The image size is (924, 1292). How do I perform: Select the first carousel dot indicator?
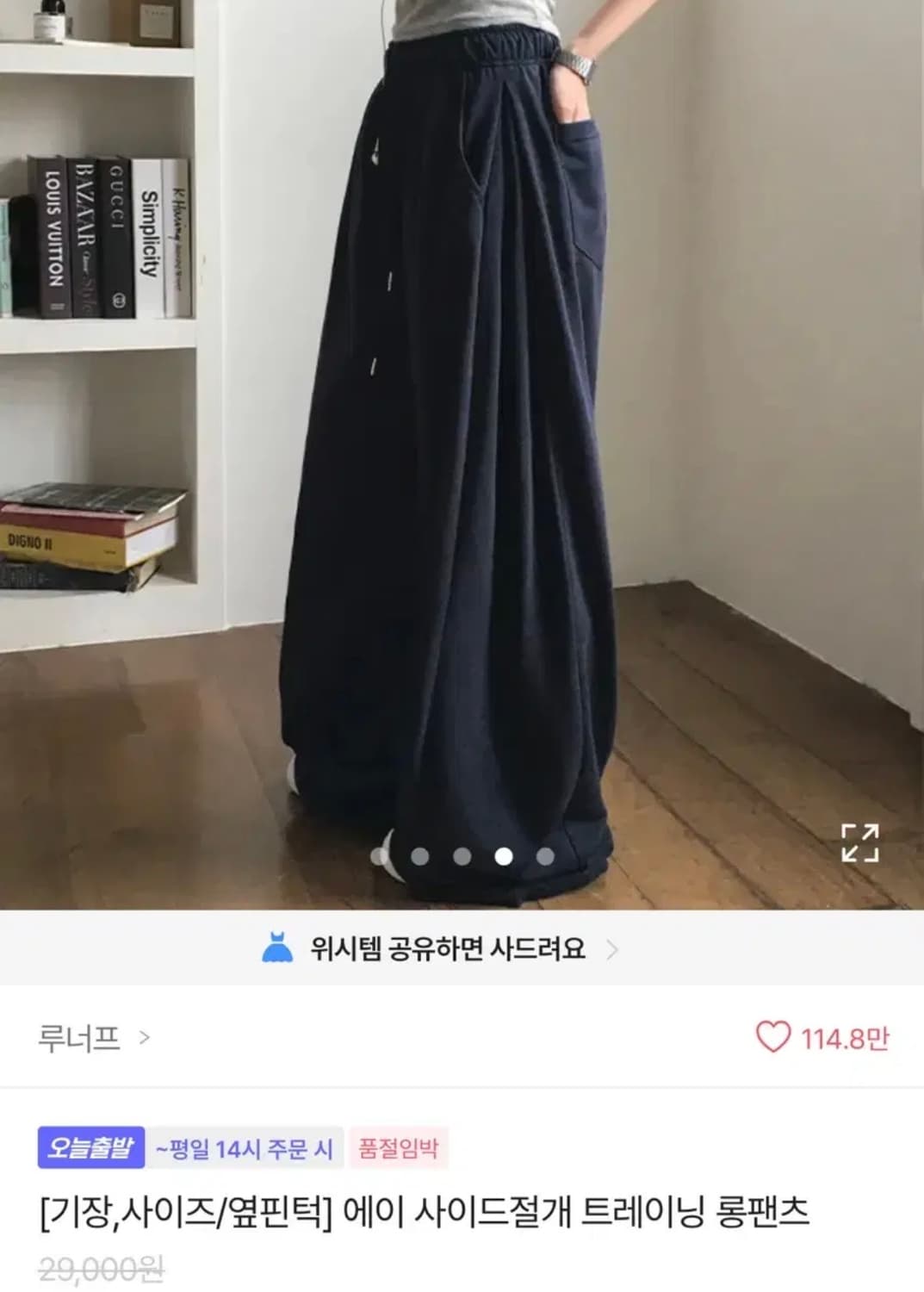(379, 854)
